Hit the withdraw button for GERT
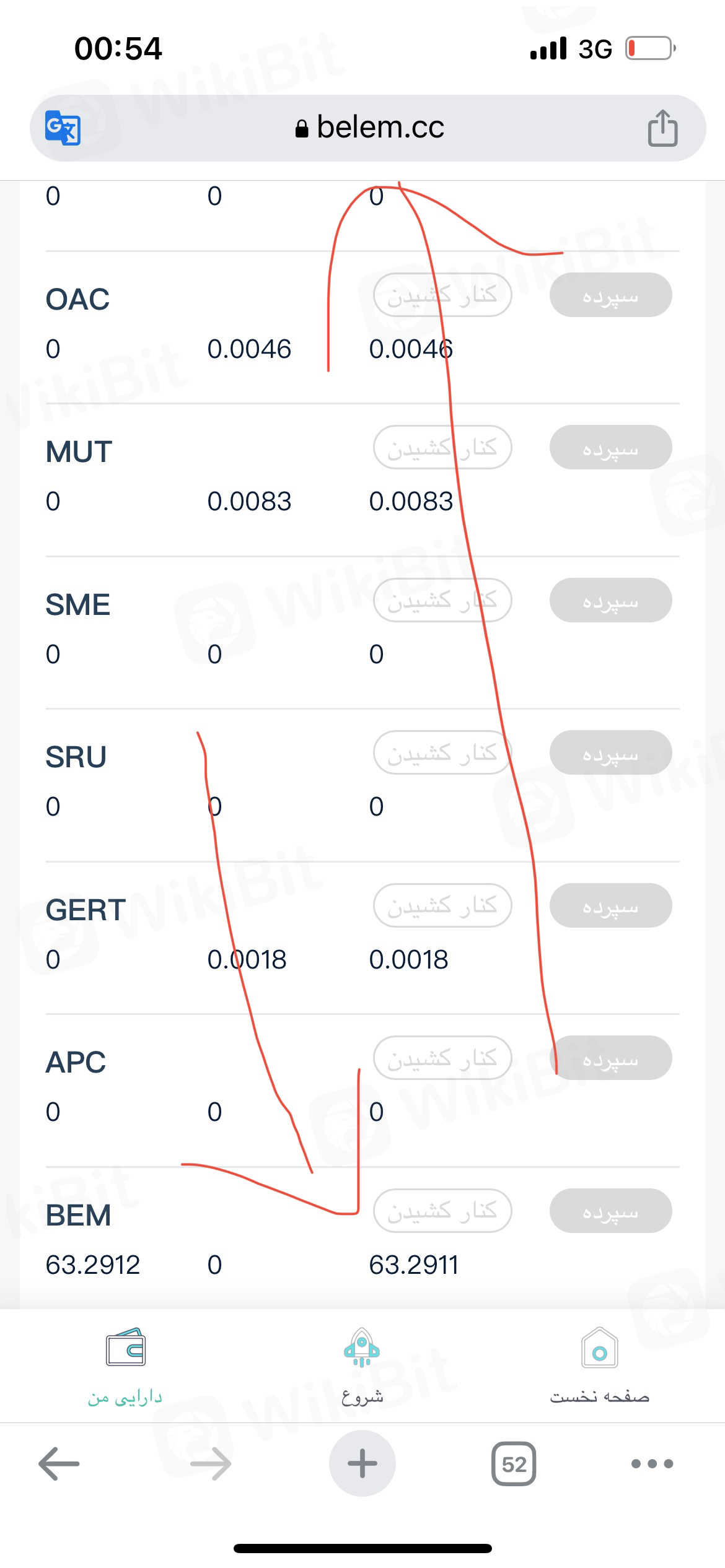 [x=442, y=905]
